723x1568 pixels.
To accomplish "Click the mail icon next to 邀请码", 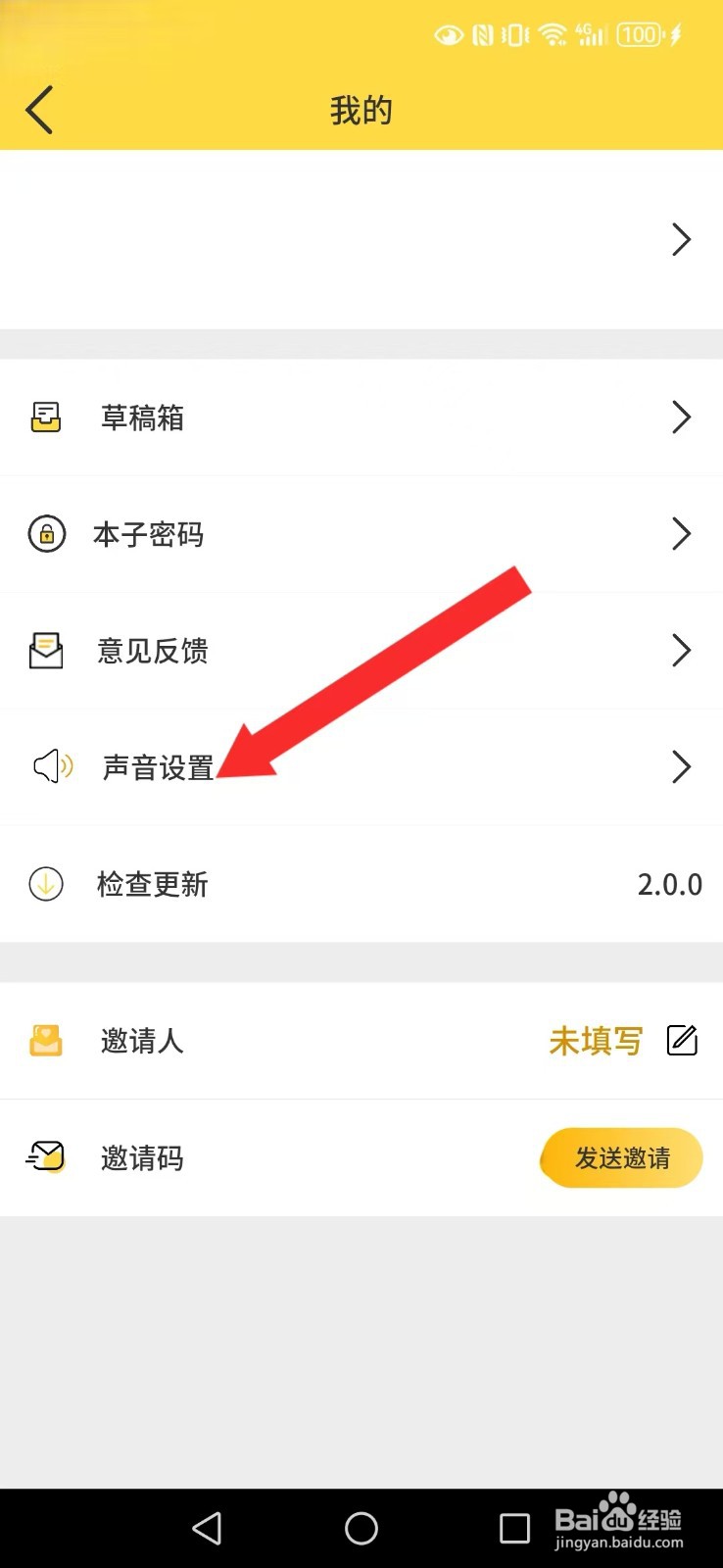I will click(46, 1157).
